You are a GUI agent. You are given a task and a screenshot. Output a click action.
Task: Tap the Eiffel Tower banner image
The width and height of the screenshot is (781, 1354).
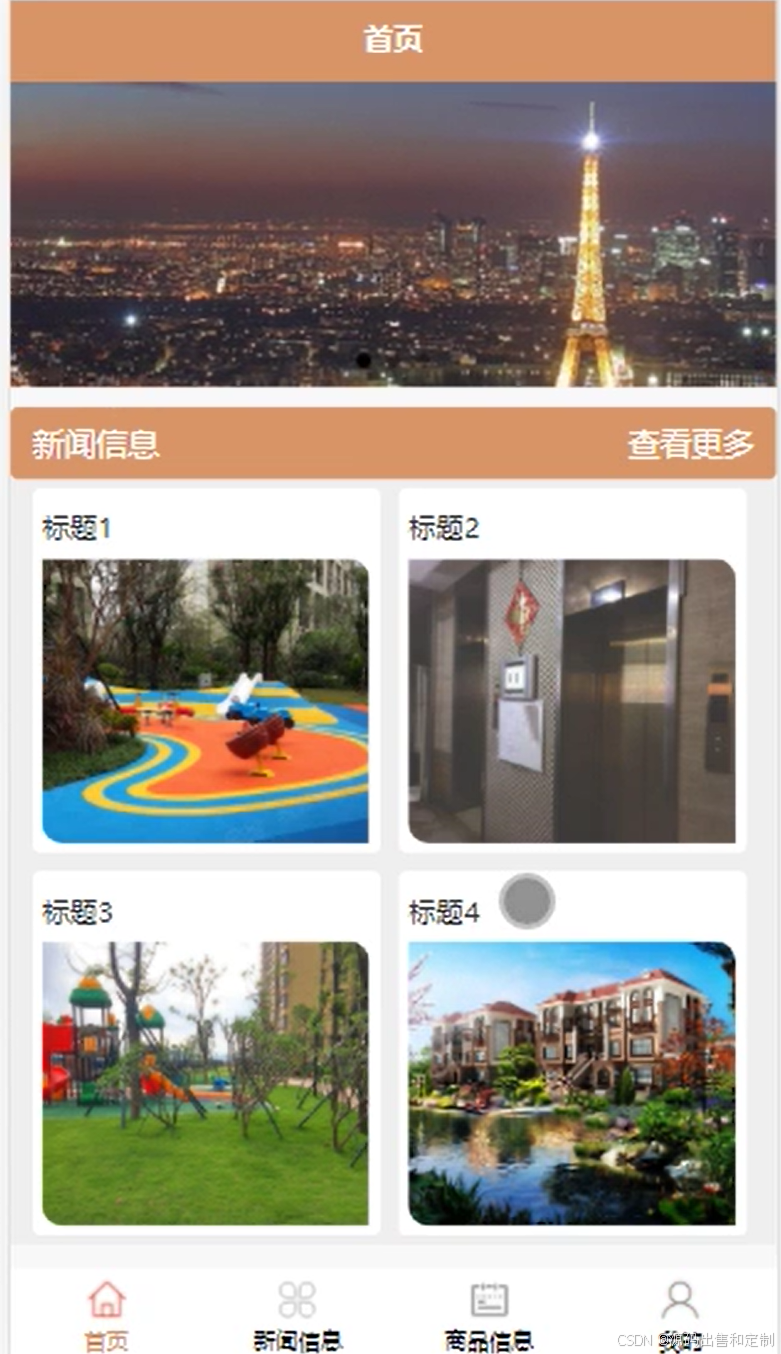tap(393, 234)
